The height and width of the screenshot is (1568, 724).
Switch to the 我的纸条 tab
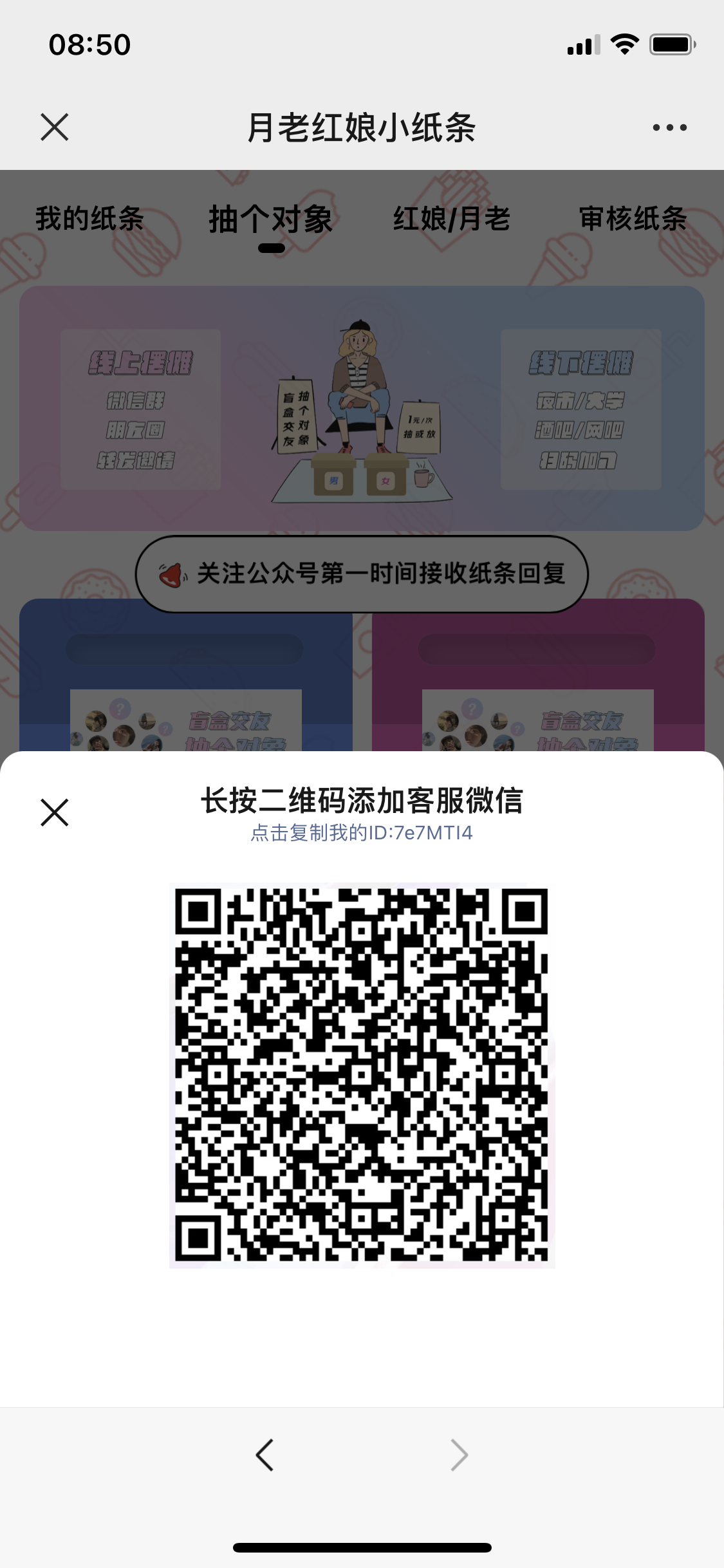point(89,219)
